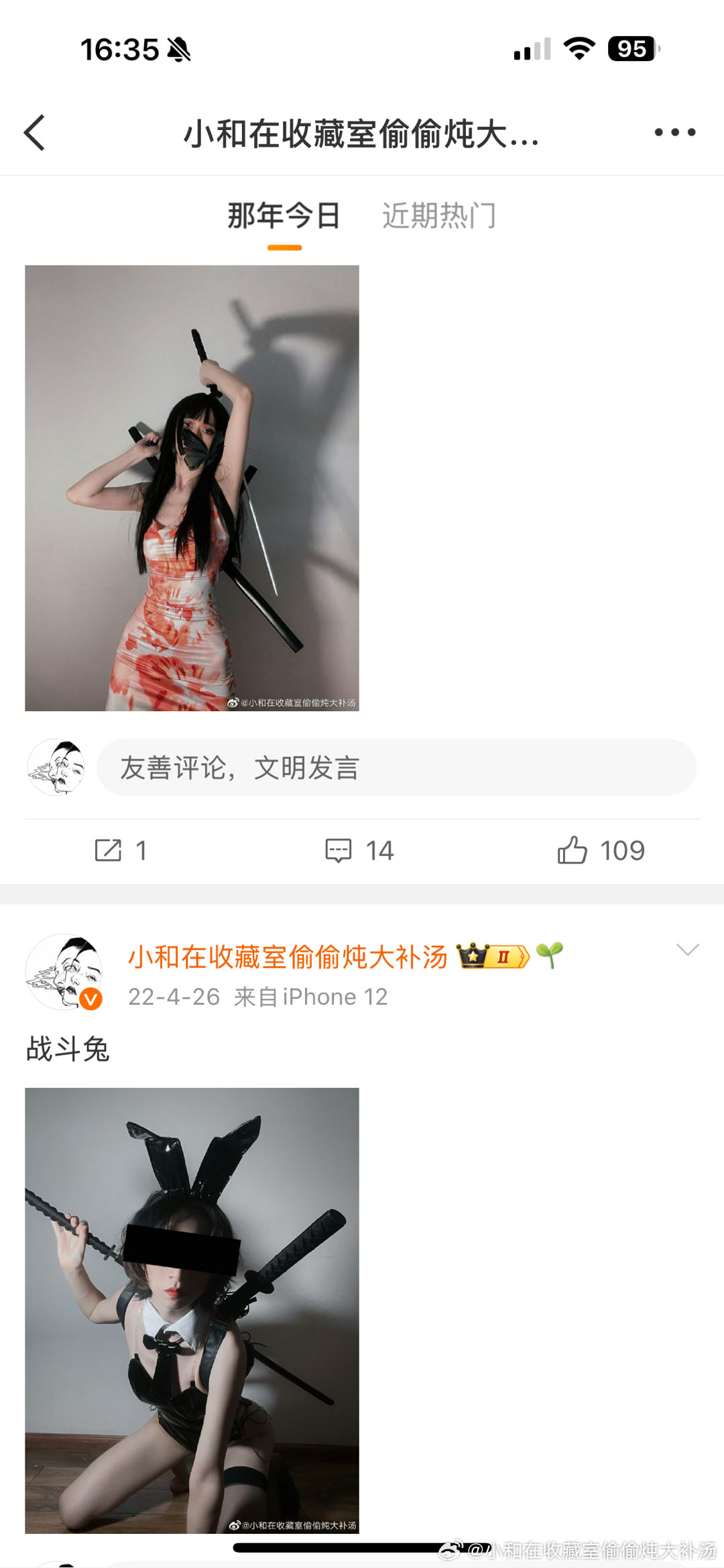Expand the chevron menu on 战斗兔 post
The image size is (724, 1568).
tap(688, 949)
